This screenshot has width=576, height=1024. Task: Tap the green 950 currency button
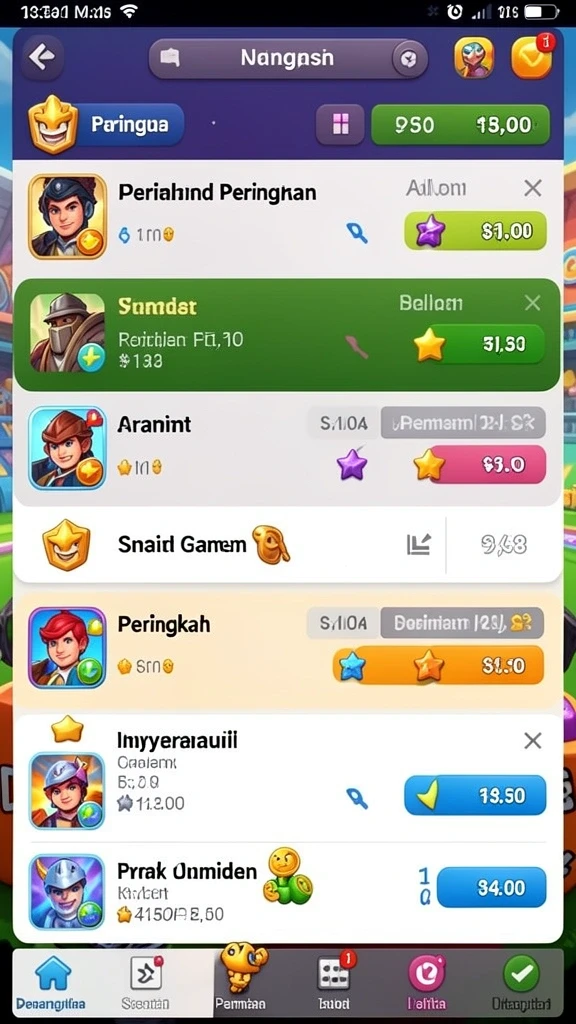[460, 124]
